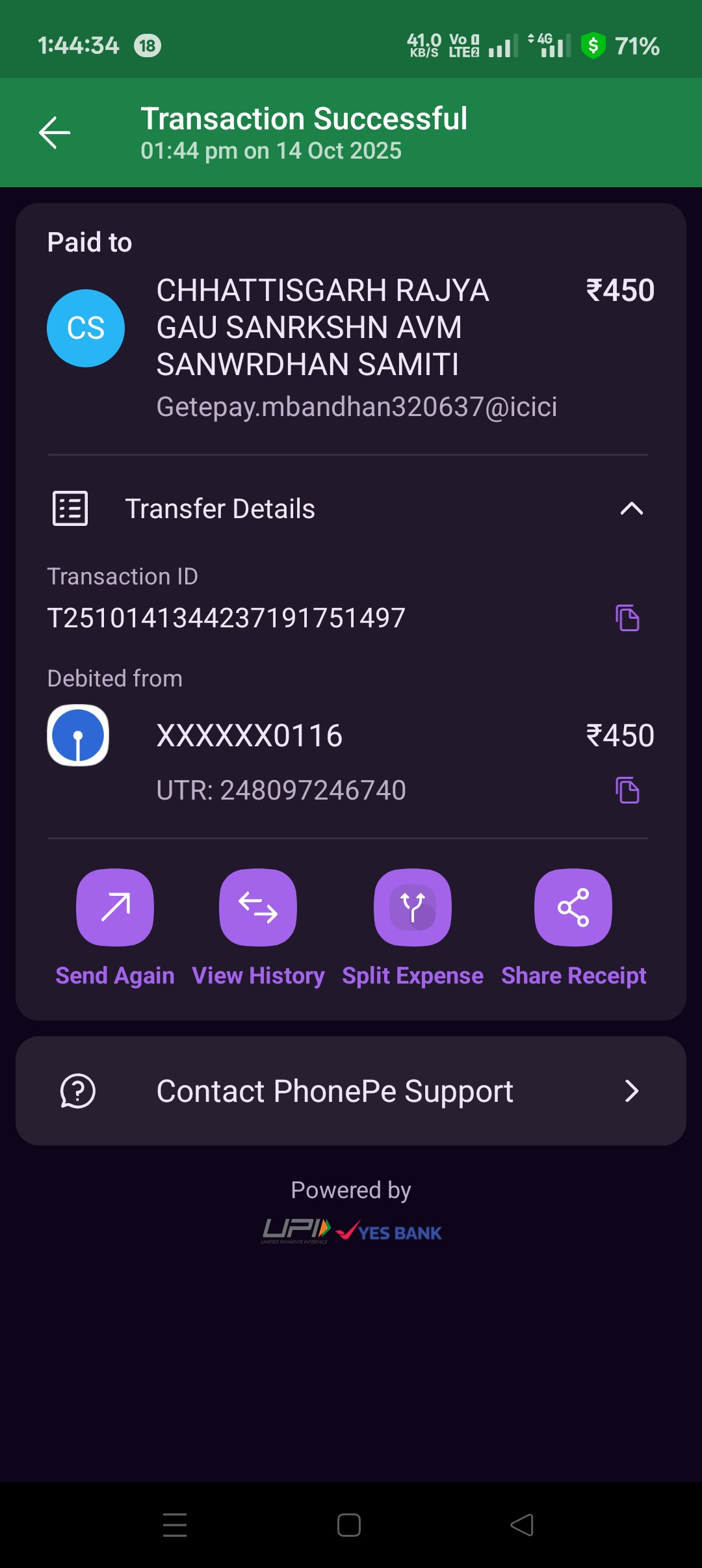Viewport: 702px width, 1568px height.
Task: Go back using the header arrow
Action: coord(55,133)
